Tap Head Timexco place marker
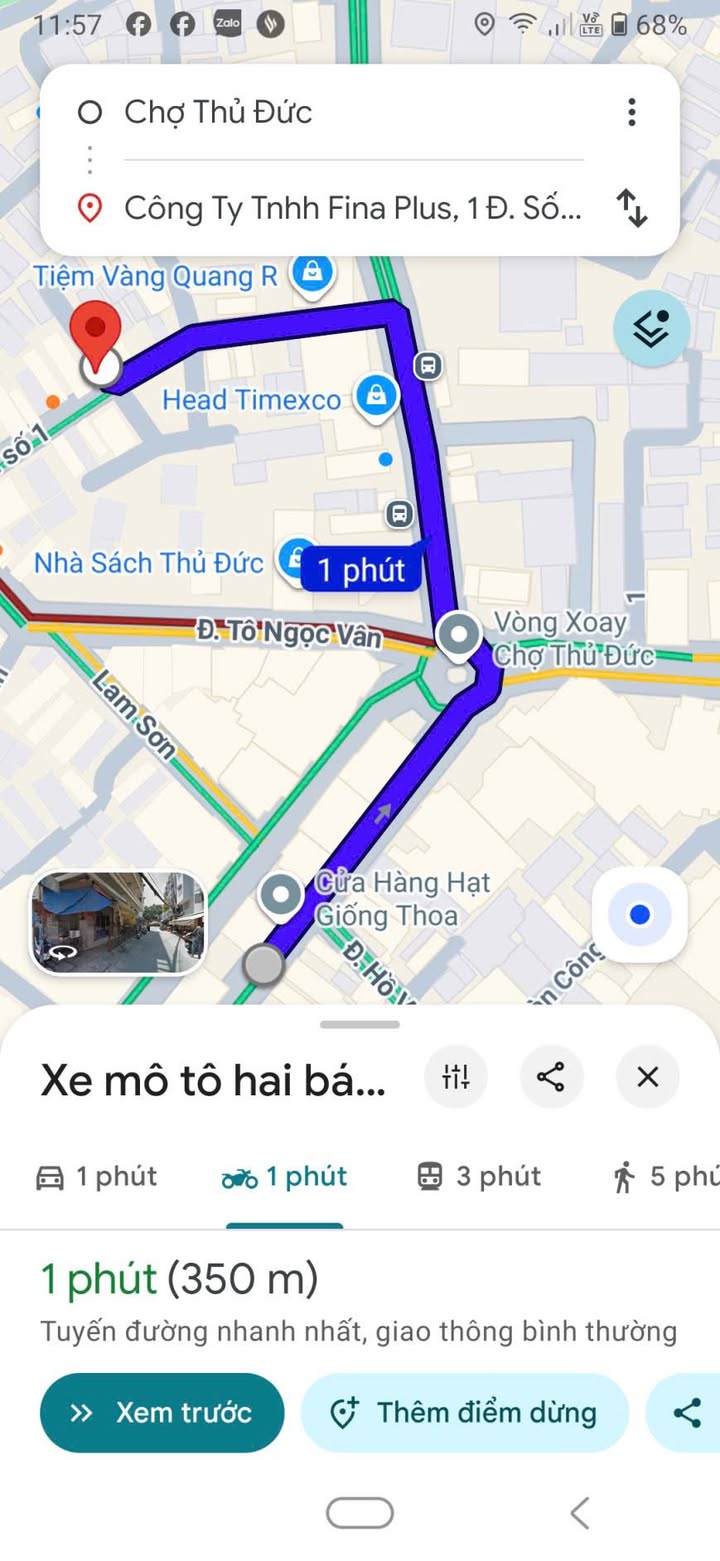The image size is (720, 1561). pos(376,398)
